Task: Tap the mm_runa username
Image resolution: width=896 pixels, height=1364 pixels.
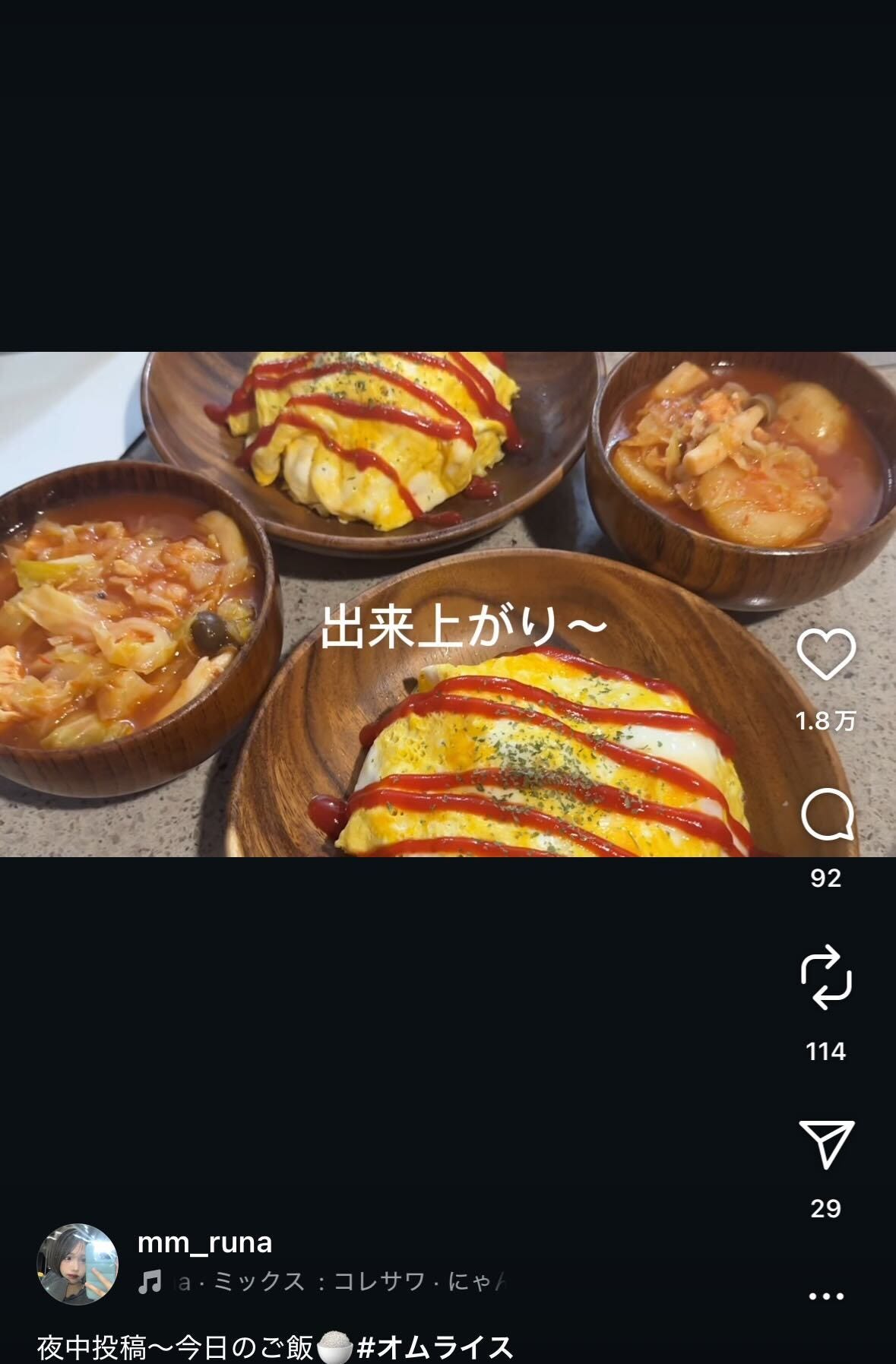Action: [x=204, y=1242]
